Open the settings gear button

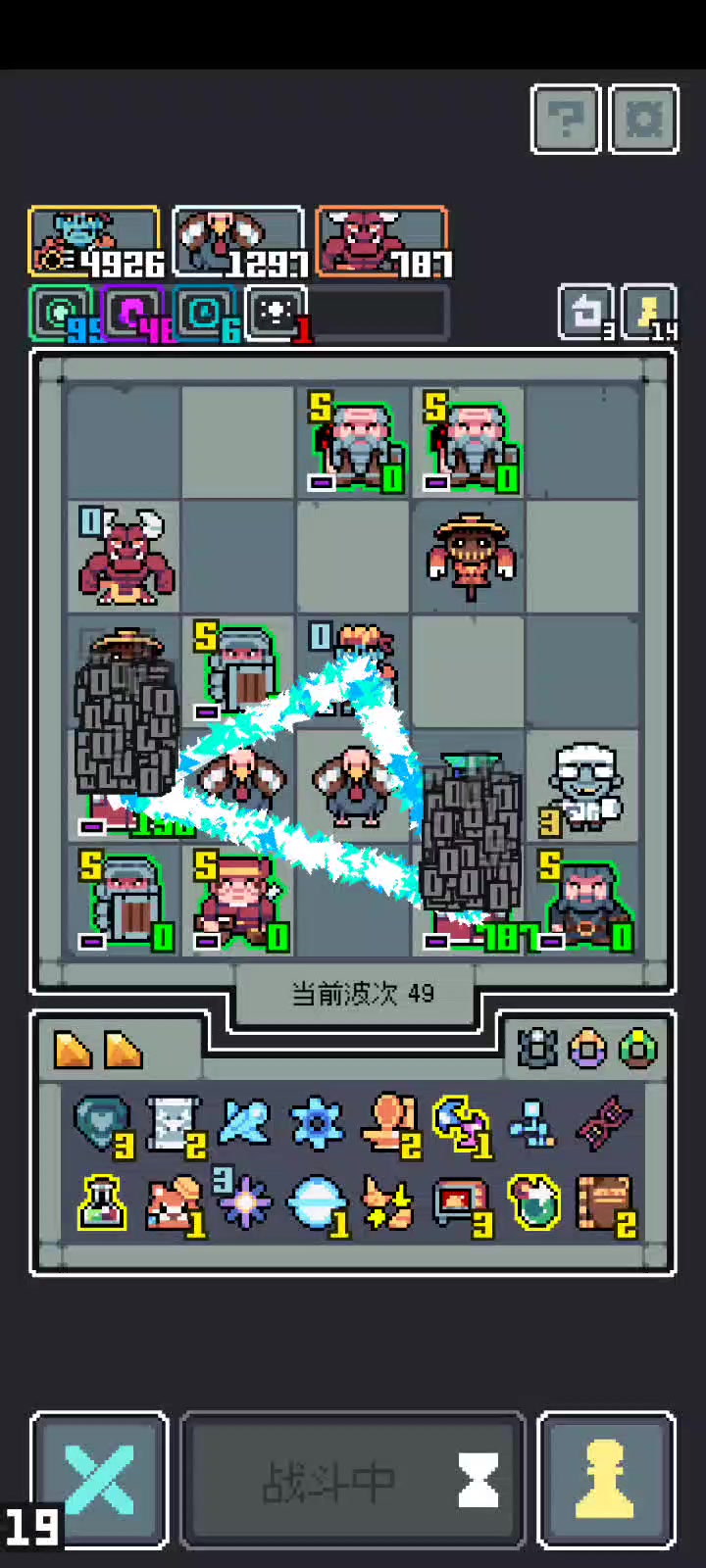coord(644,120)
